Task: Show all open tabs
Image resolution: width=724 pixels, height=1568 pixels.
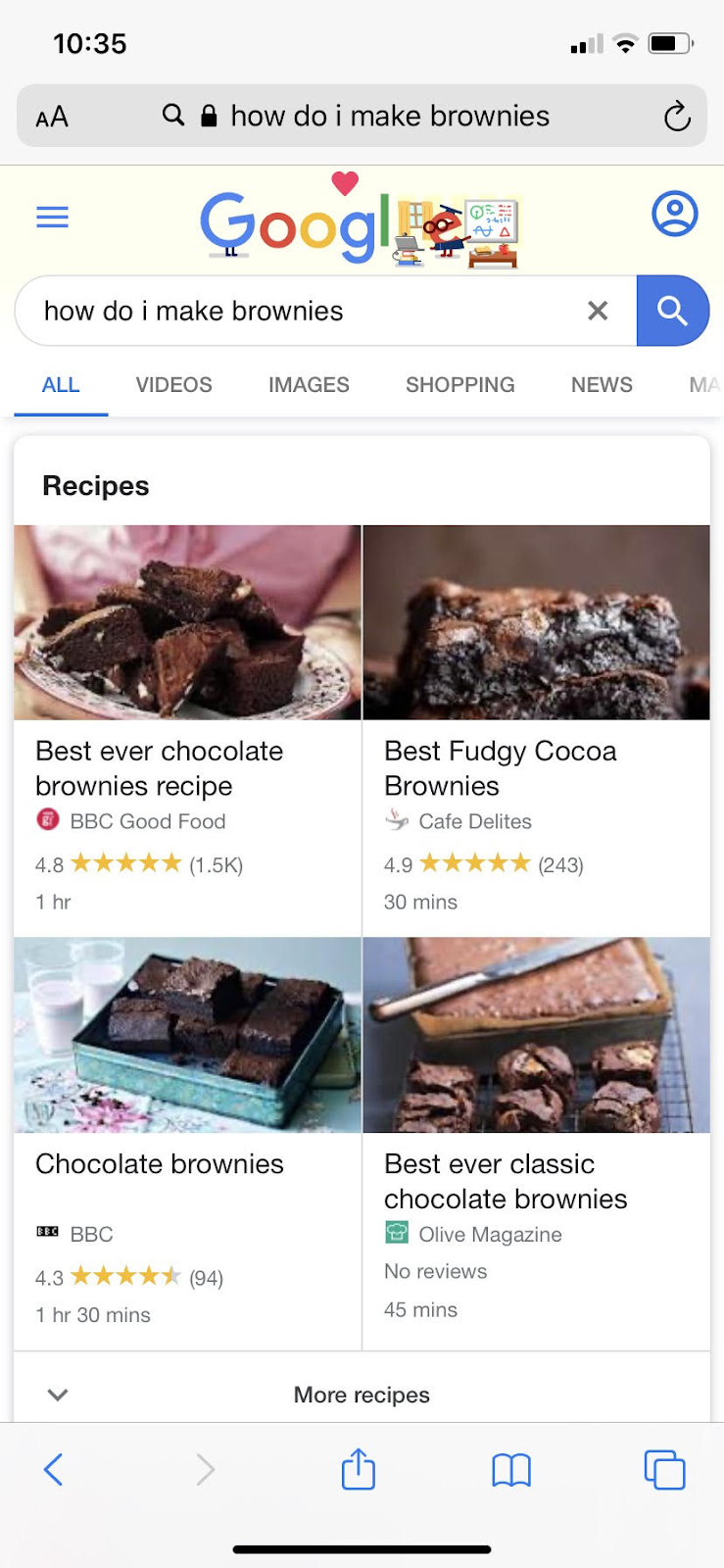Action: [x=664, y=1469]
